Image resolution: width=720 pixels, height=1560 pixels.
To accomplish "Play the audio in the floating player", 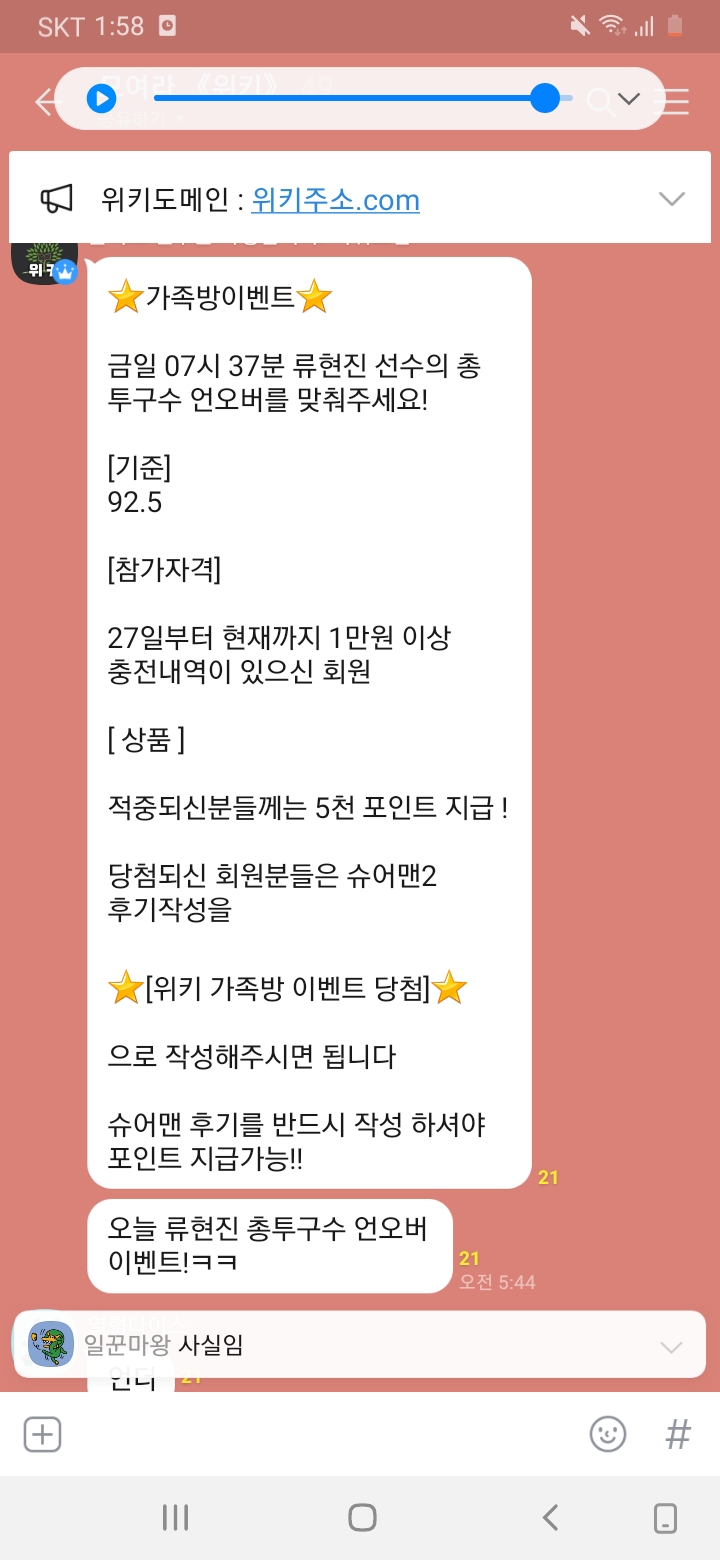I will 101,98.
